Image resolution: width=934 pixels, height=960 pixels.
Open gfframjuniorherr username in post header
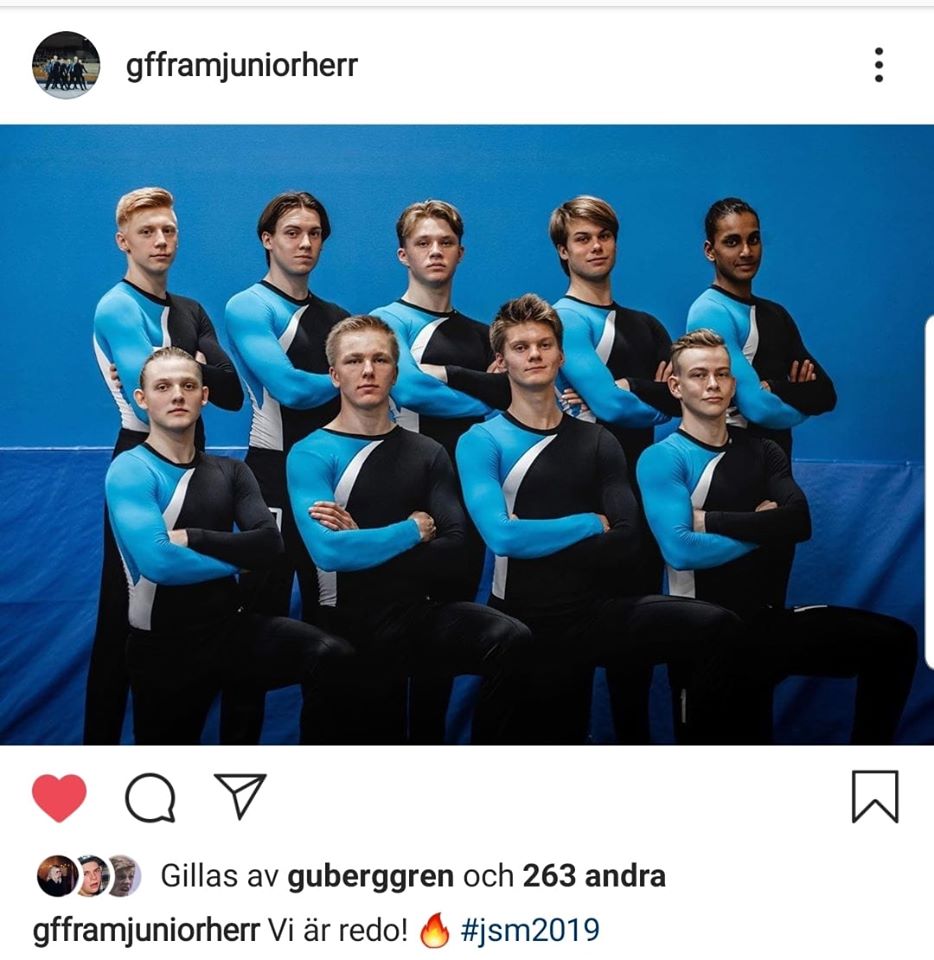(242, 66)
